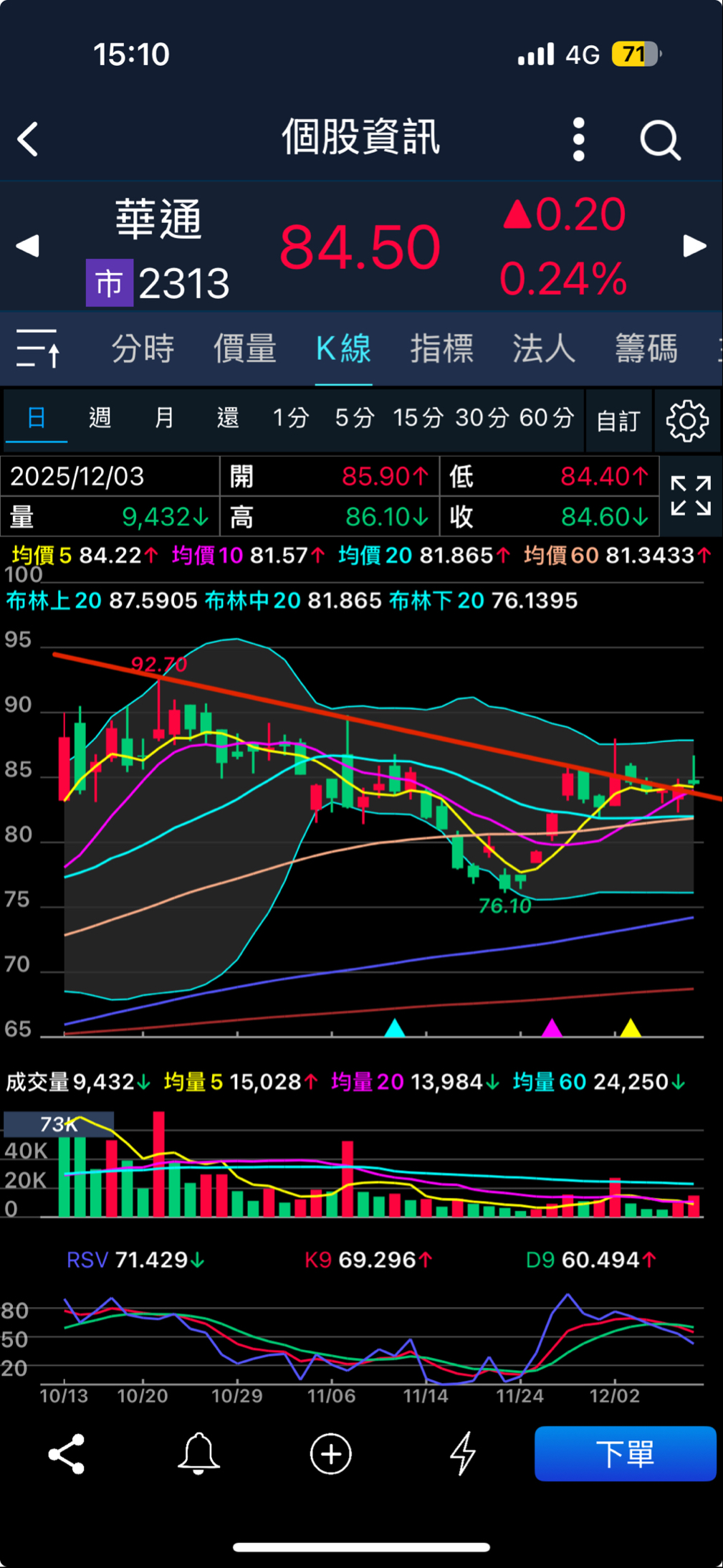Switch to the 價量 tab

(x=244, y=348)
